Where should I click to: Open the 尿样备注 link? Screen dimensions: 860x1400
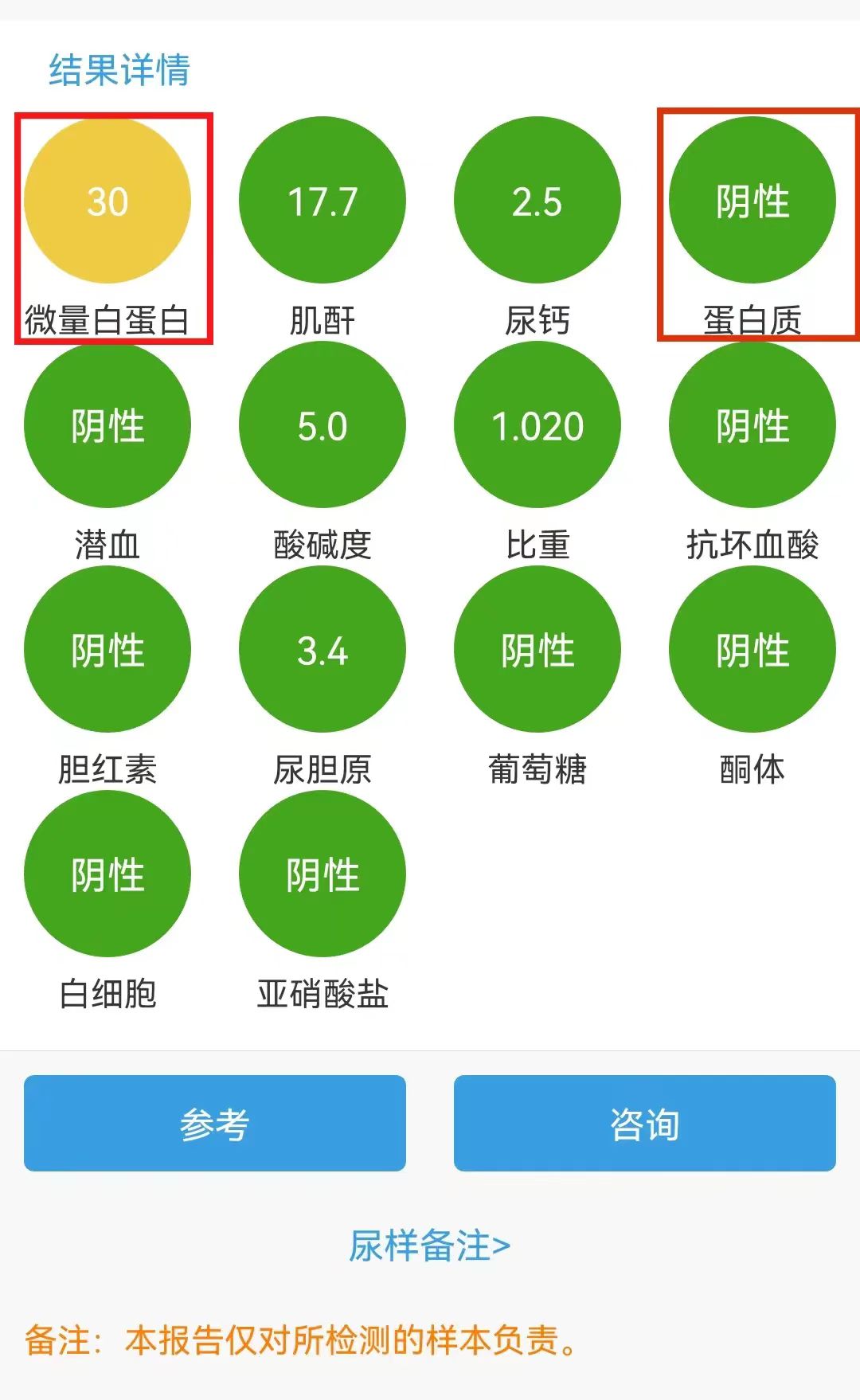point(429,1246)
